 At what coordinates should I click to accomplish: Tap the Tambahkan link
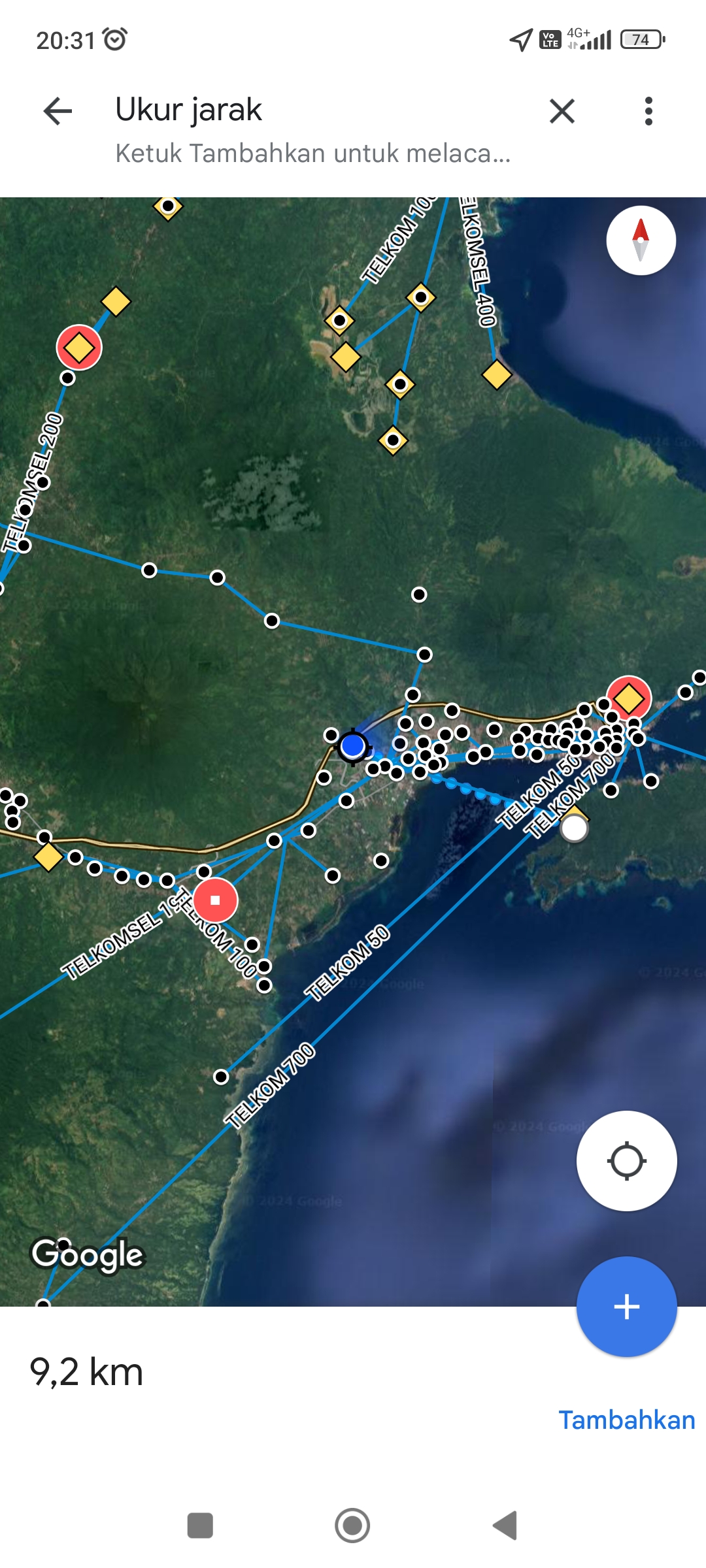click(626, 1420)
